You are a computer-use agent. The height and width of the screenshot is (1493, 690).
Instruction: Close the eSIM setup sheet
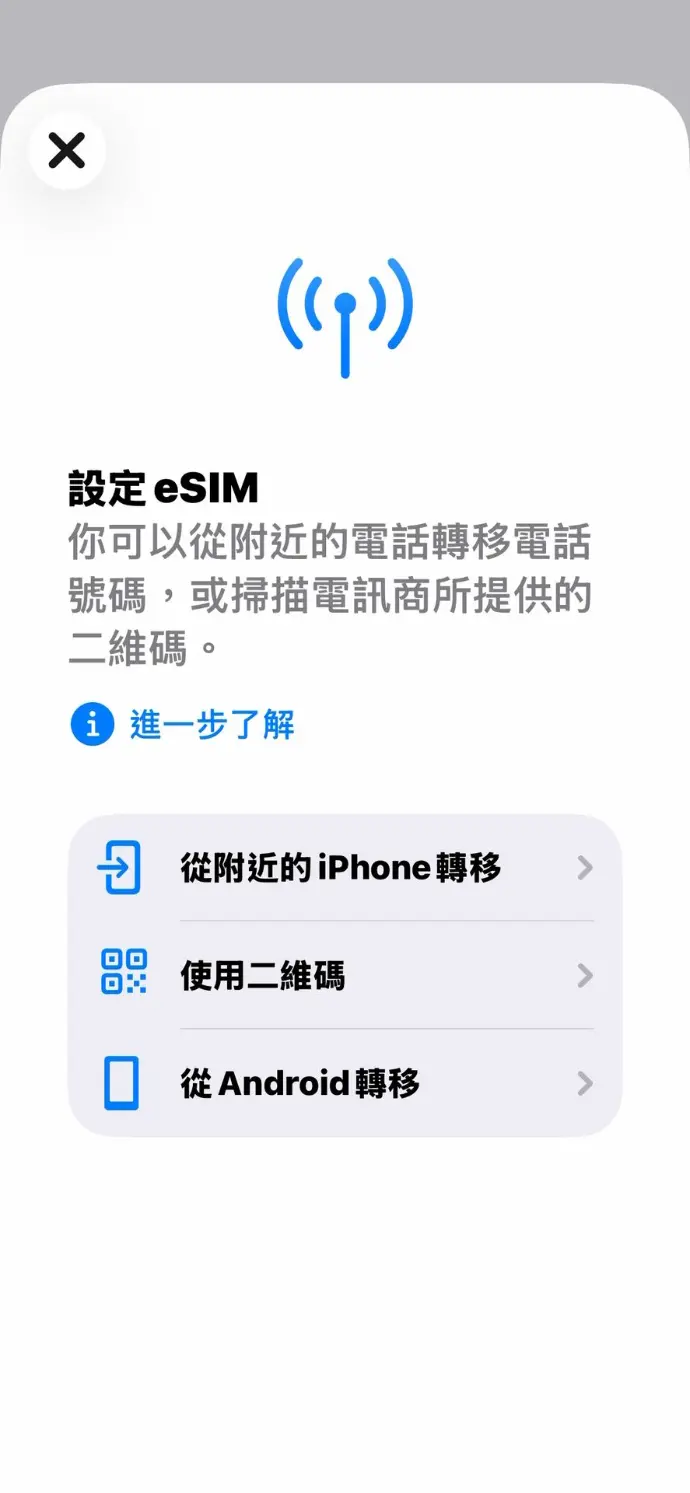[x=67, y=151]
